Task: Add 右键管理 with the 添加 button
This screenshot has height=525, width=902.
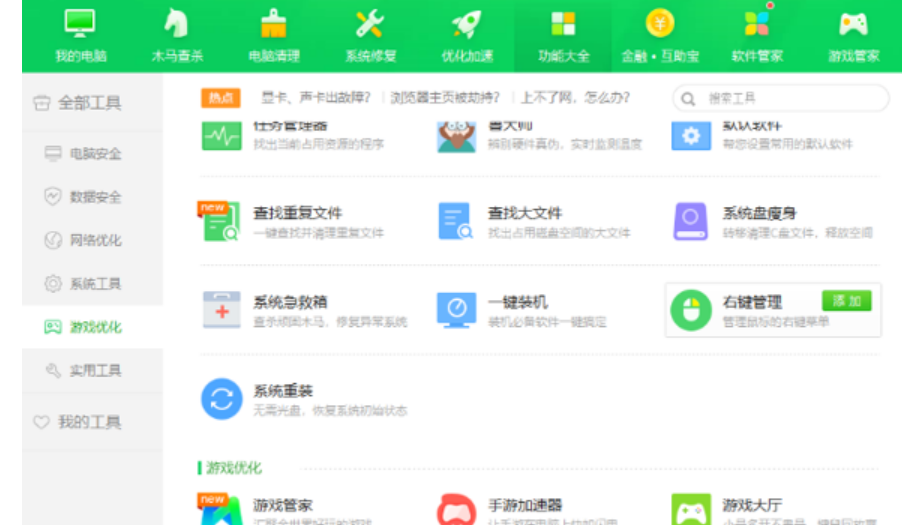Action: (846, 301)
